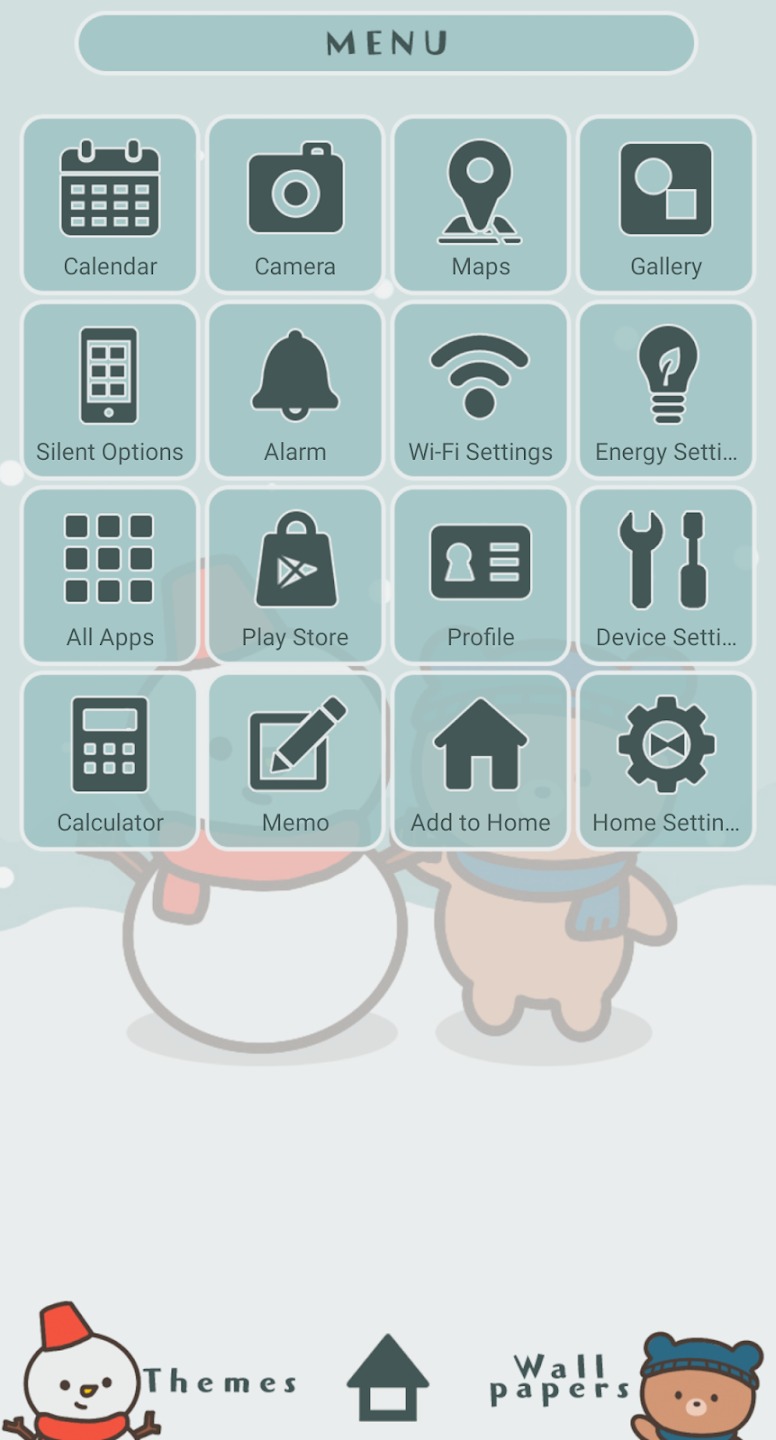776x1440 pixels.
Task: Open the Memo tile
Action: 295,761
